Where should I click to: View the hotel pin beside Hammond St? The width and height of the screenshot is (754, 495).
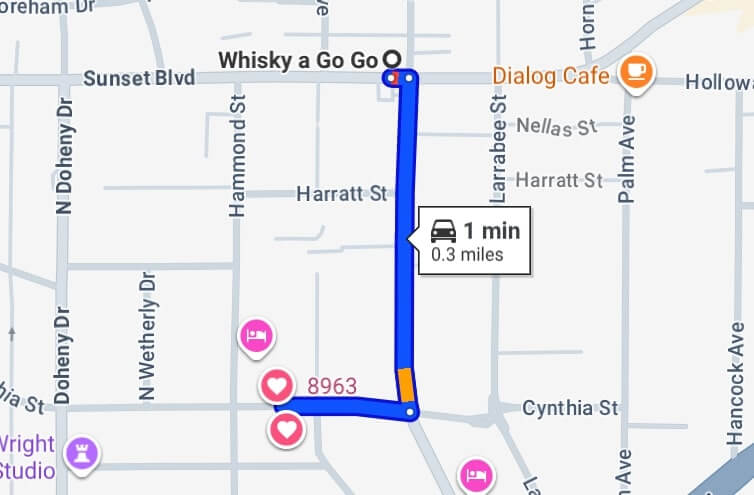coord(256,335)
